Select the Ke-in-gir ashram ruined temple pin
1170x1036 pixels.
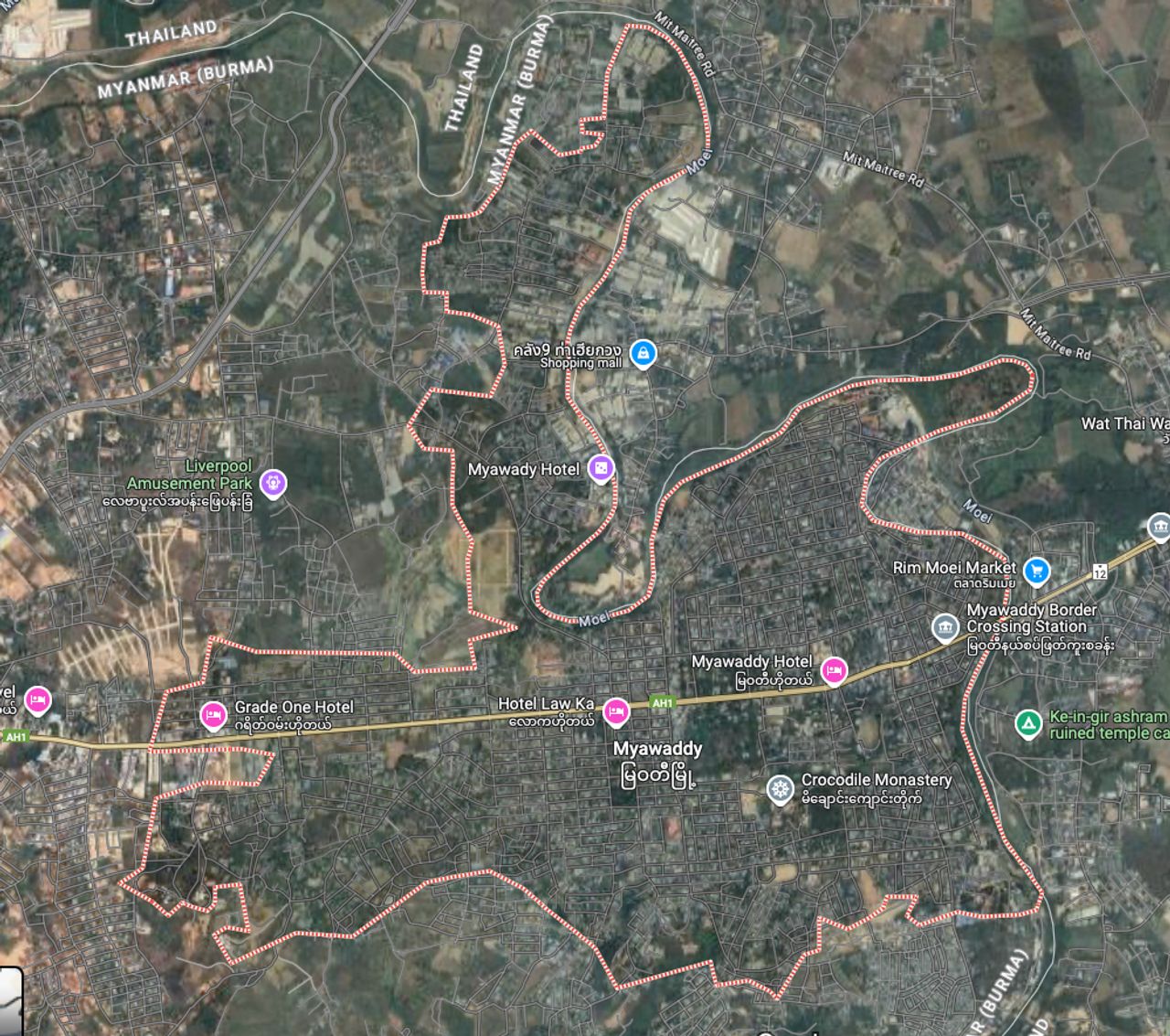[1029, 724]
